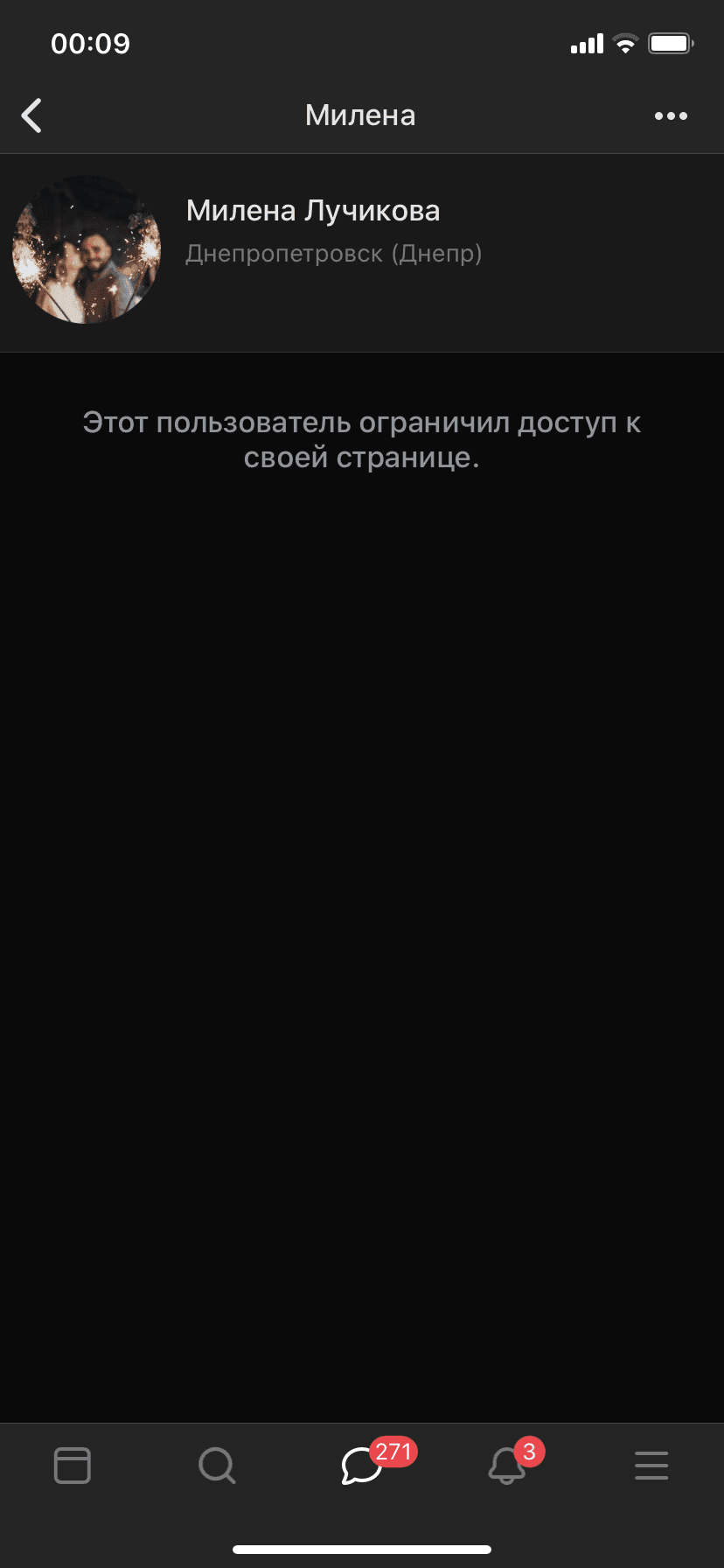Go back from Милена's profile
The height and width of the screenshot is (1568, 724).
(32, 115)
